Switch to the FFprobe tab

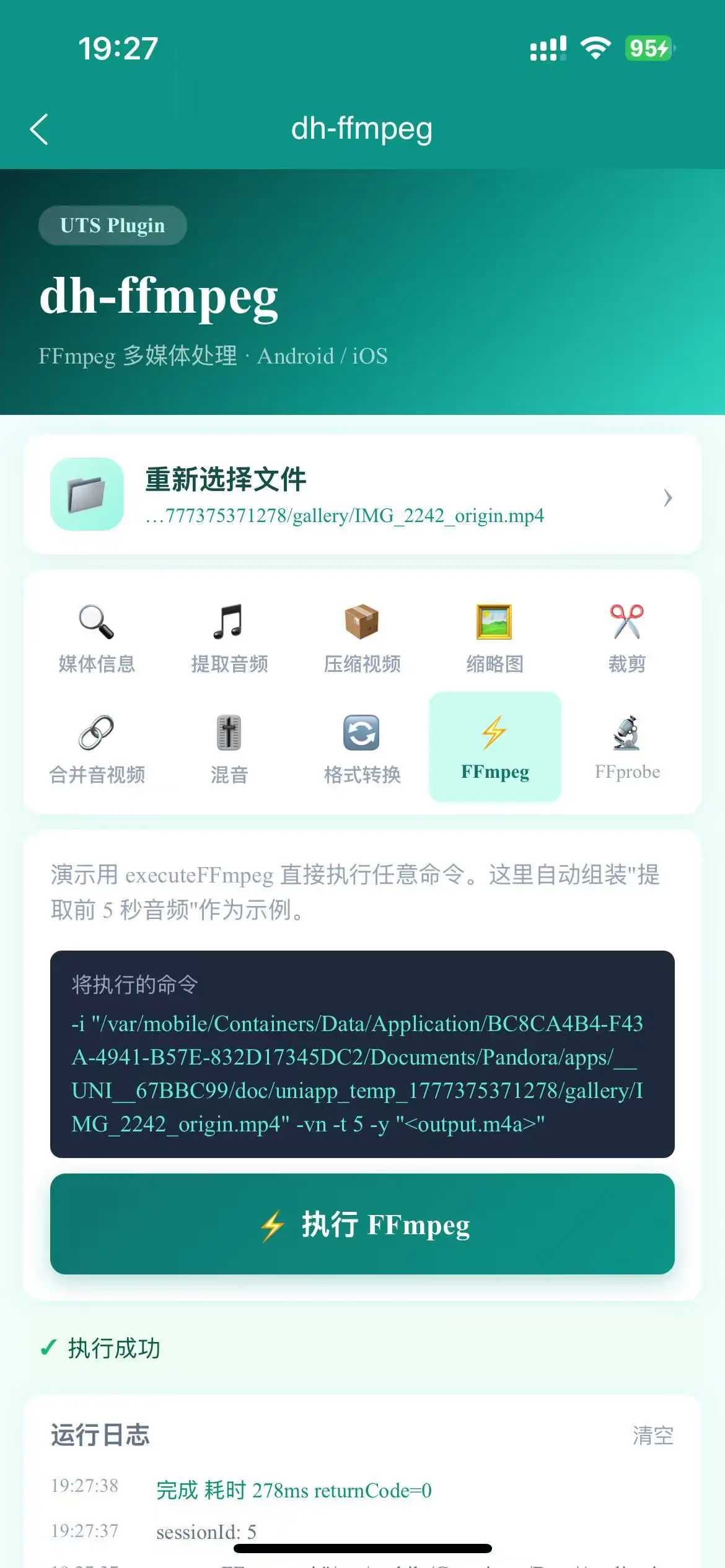pyautogui.click(x=626, y=747)
